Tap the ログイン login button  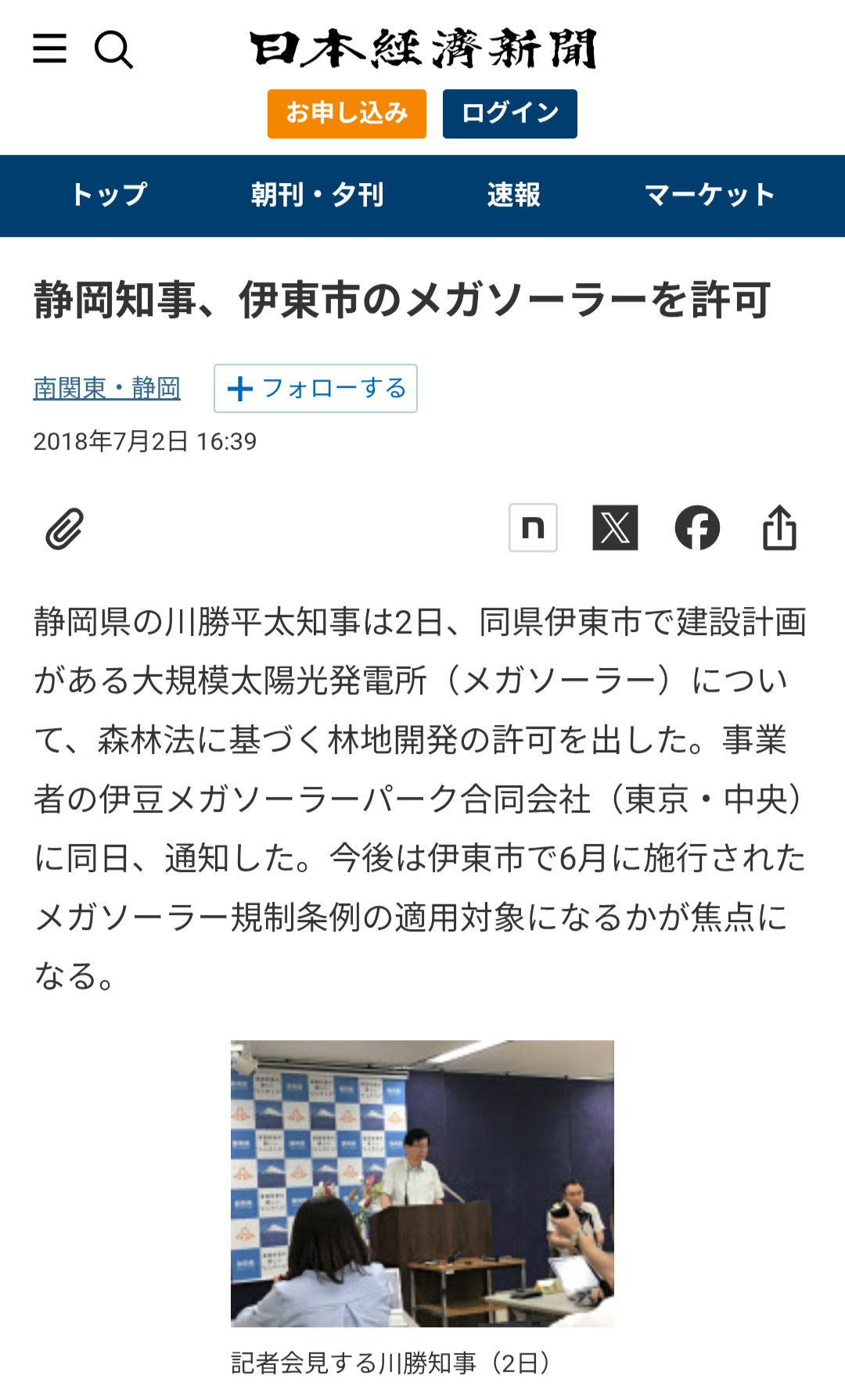click(510, 113)
